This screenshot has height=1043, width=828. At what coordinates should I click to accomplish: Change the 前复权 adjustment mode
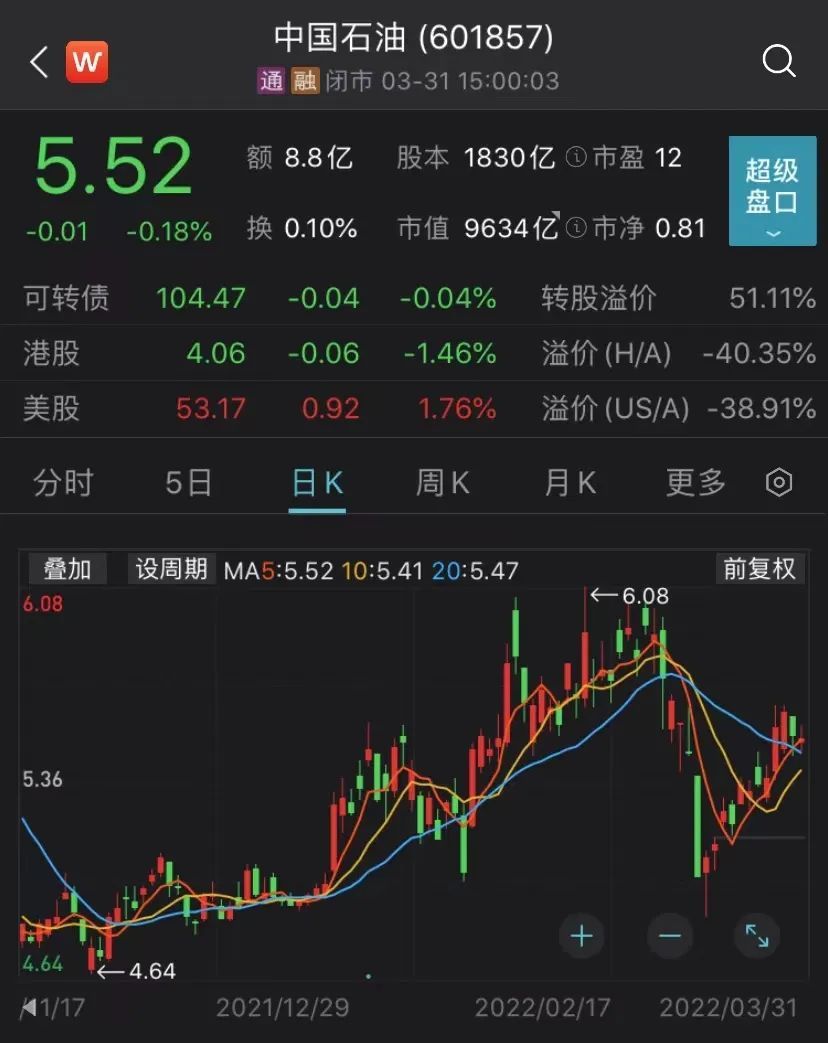coord(760,569)
